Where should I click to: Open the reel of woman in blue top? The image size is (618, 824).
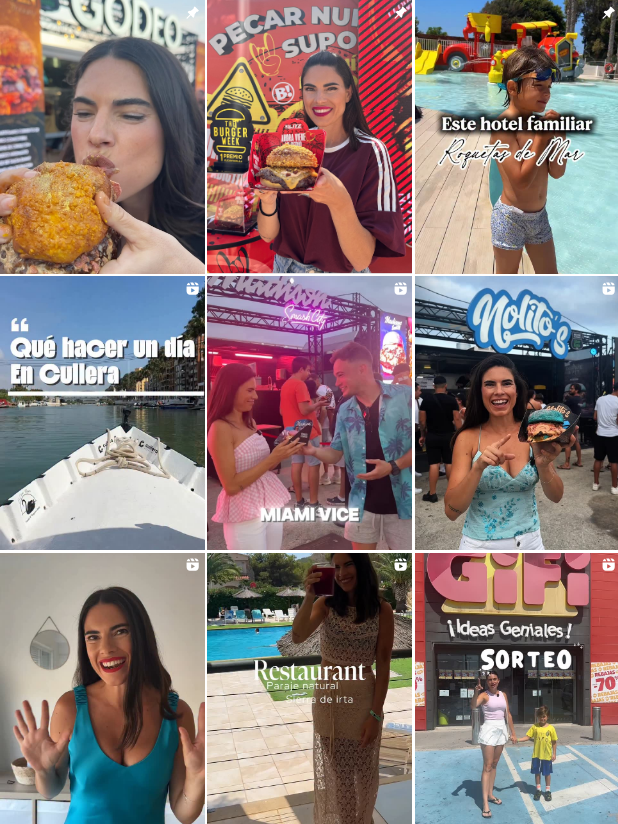coord(102,688)
